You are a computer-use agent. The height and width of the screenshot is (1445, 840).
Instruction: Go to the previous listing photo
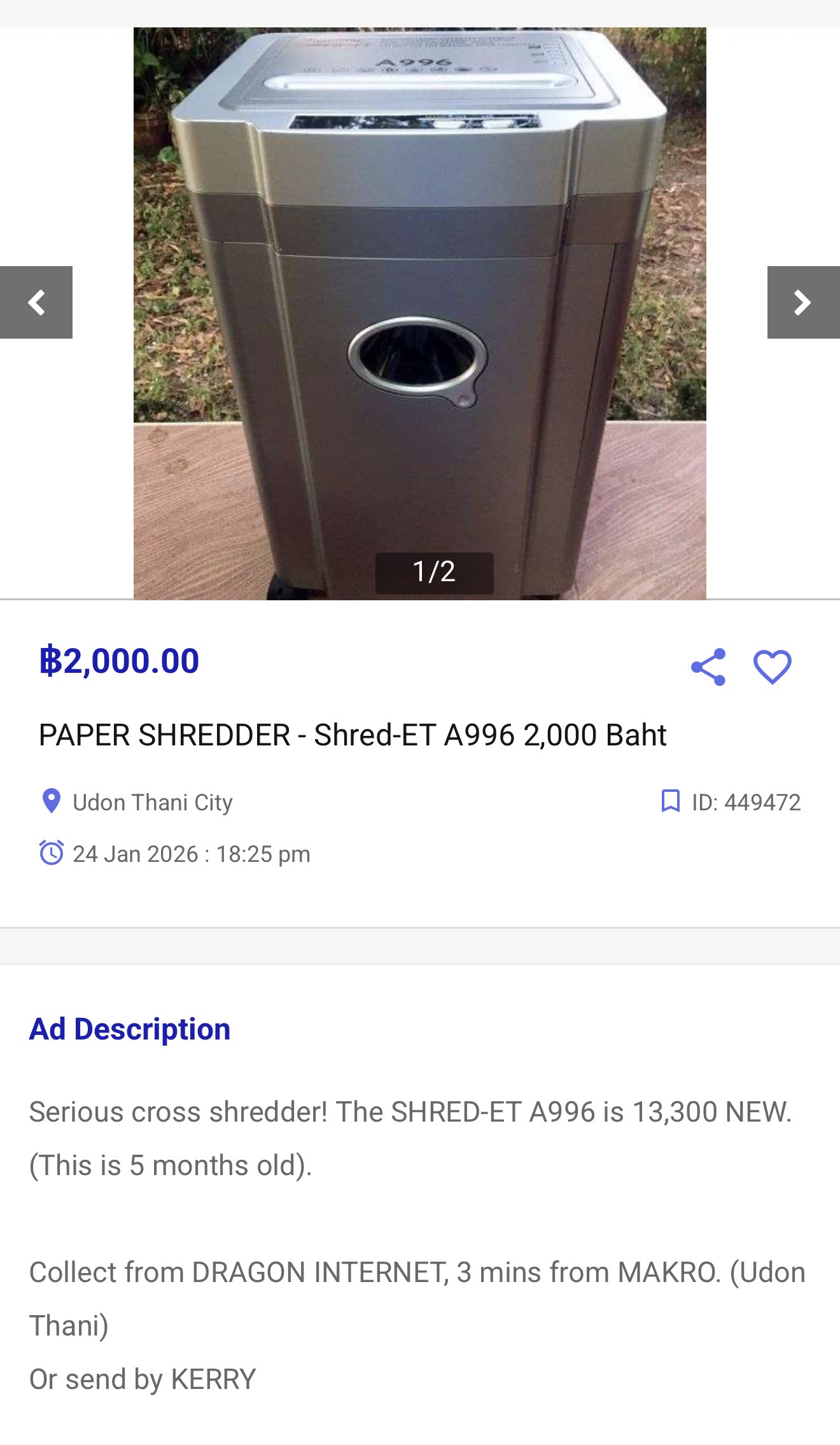coord(36,302)
